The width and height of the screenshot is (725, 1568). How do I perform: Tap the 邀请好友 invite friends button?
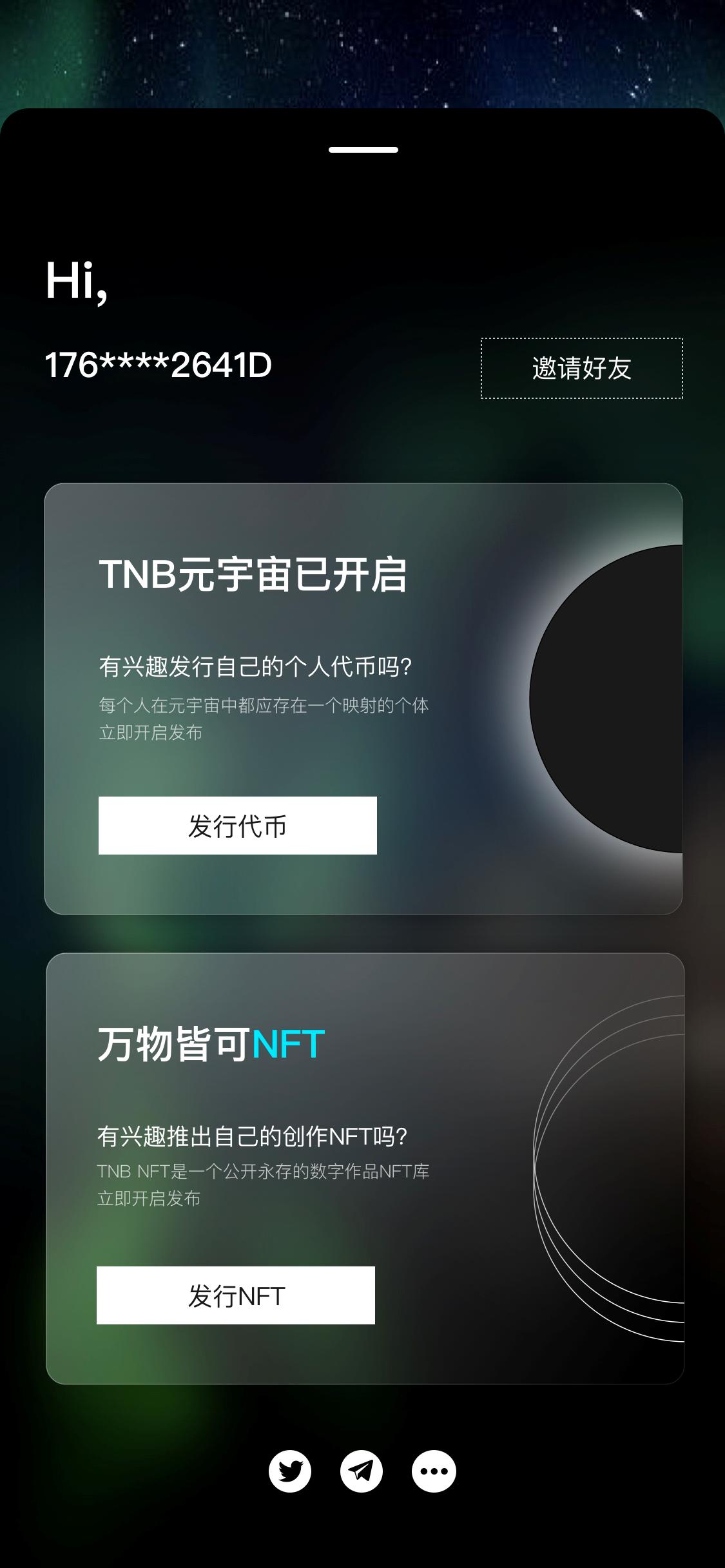(x=581, y=368)
